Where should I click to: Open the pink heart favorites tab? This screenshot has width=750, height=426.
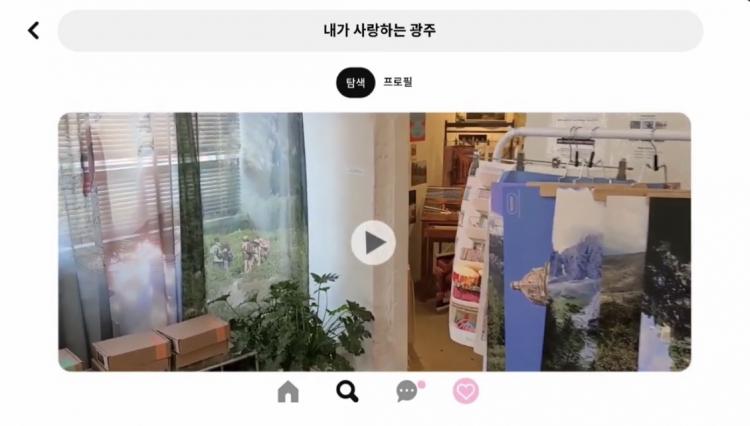coord(465,391)
